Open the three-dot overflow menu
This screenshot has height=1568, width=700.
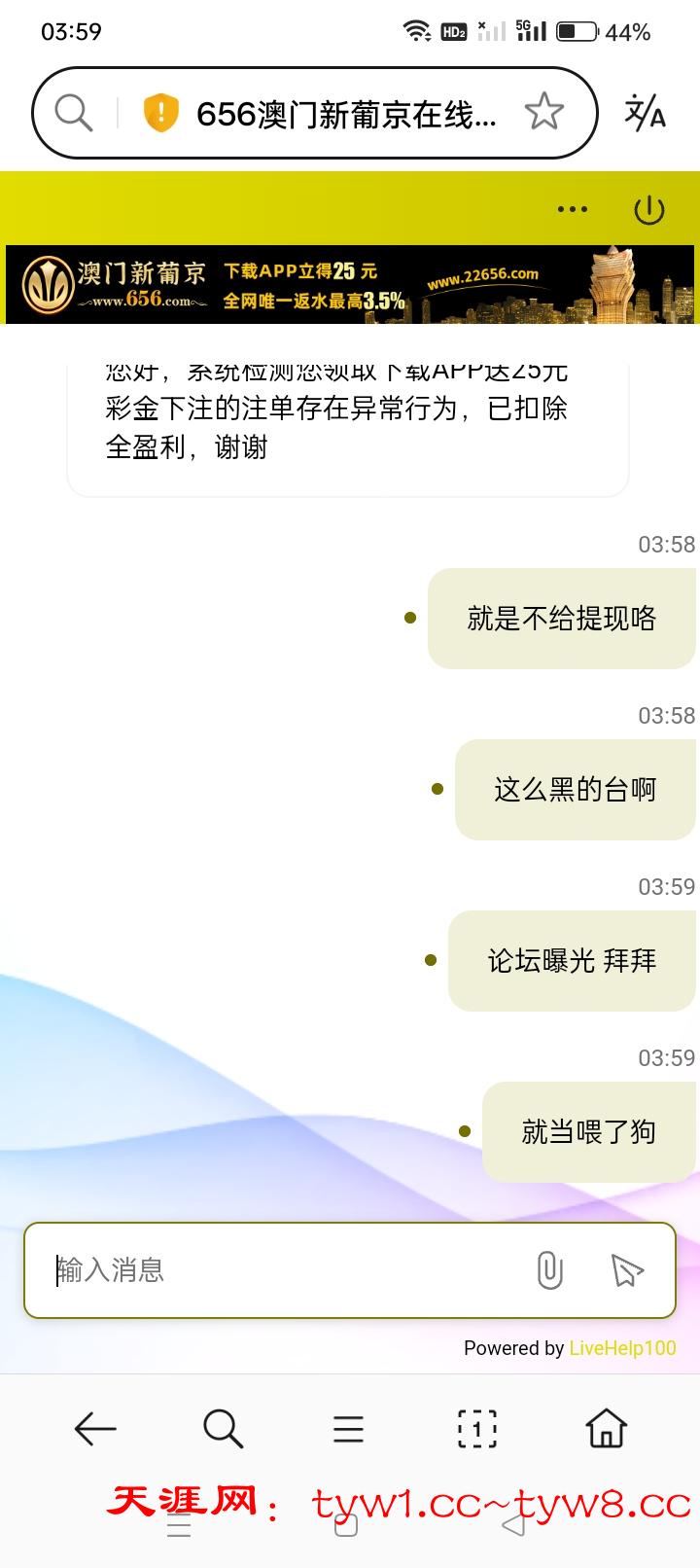coord(572,208)
